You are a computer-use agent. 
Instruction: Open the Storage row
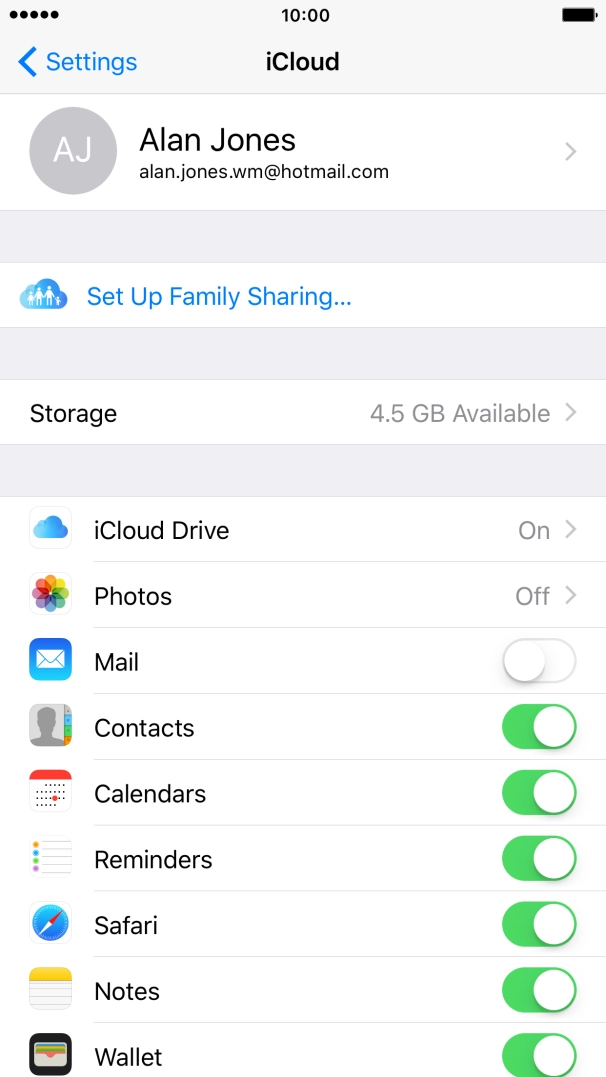pos(302,413)
